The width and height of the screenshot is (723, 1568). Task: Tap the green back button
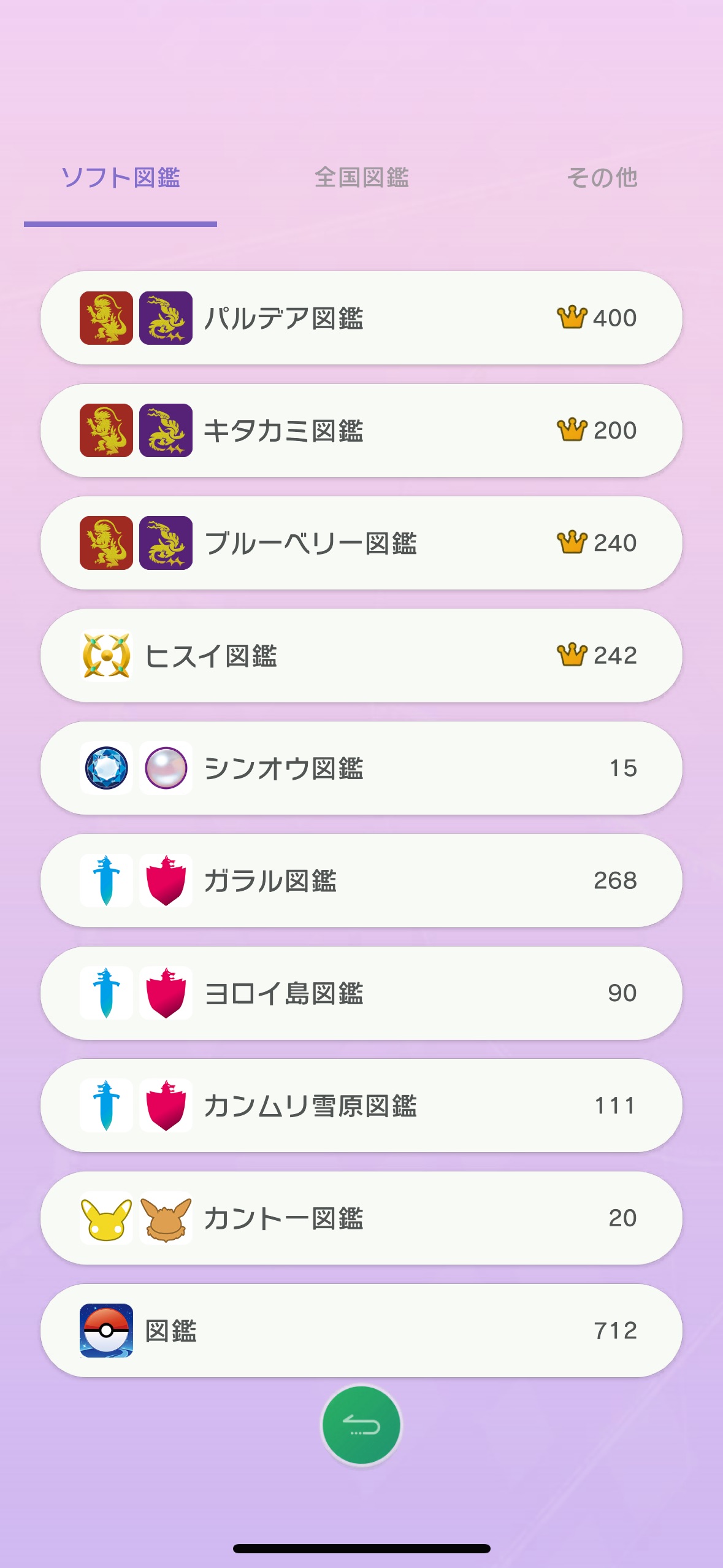[361, 1426]
